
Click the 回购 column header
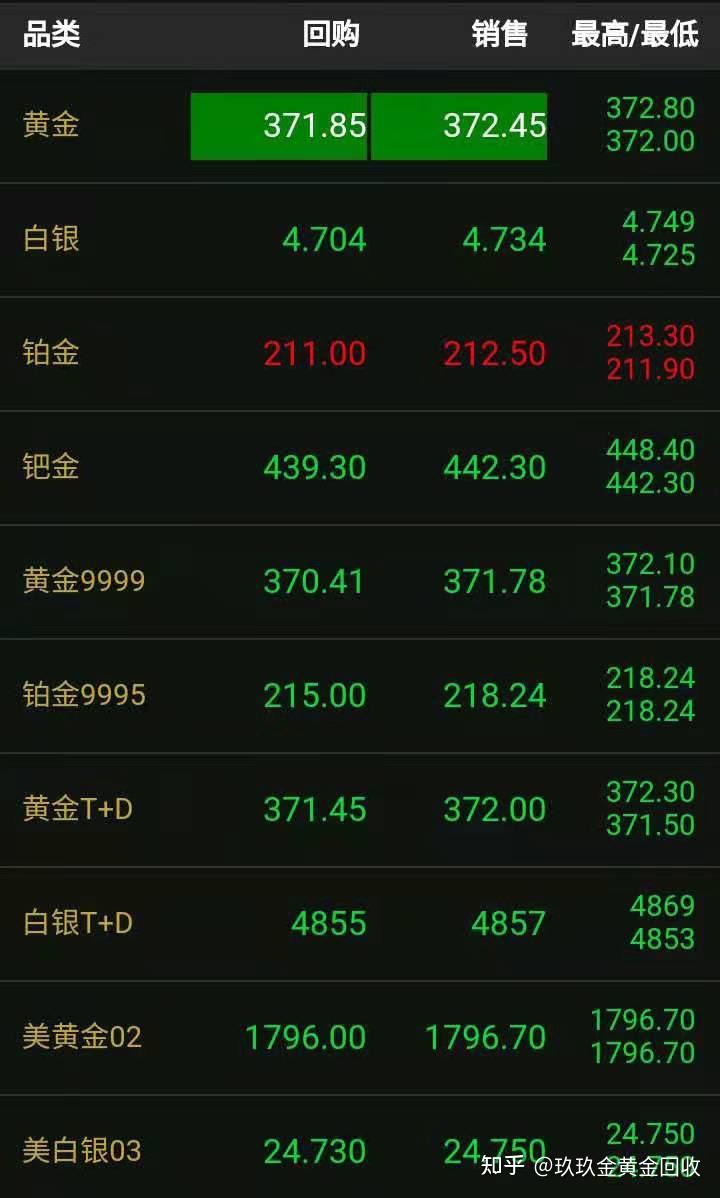330,35
